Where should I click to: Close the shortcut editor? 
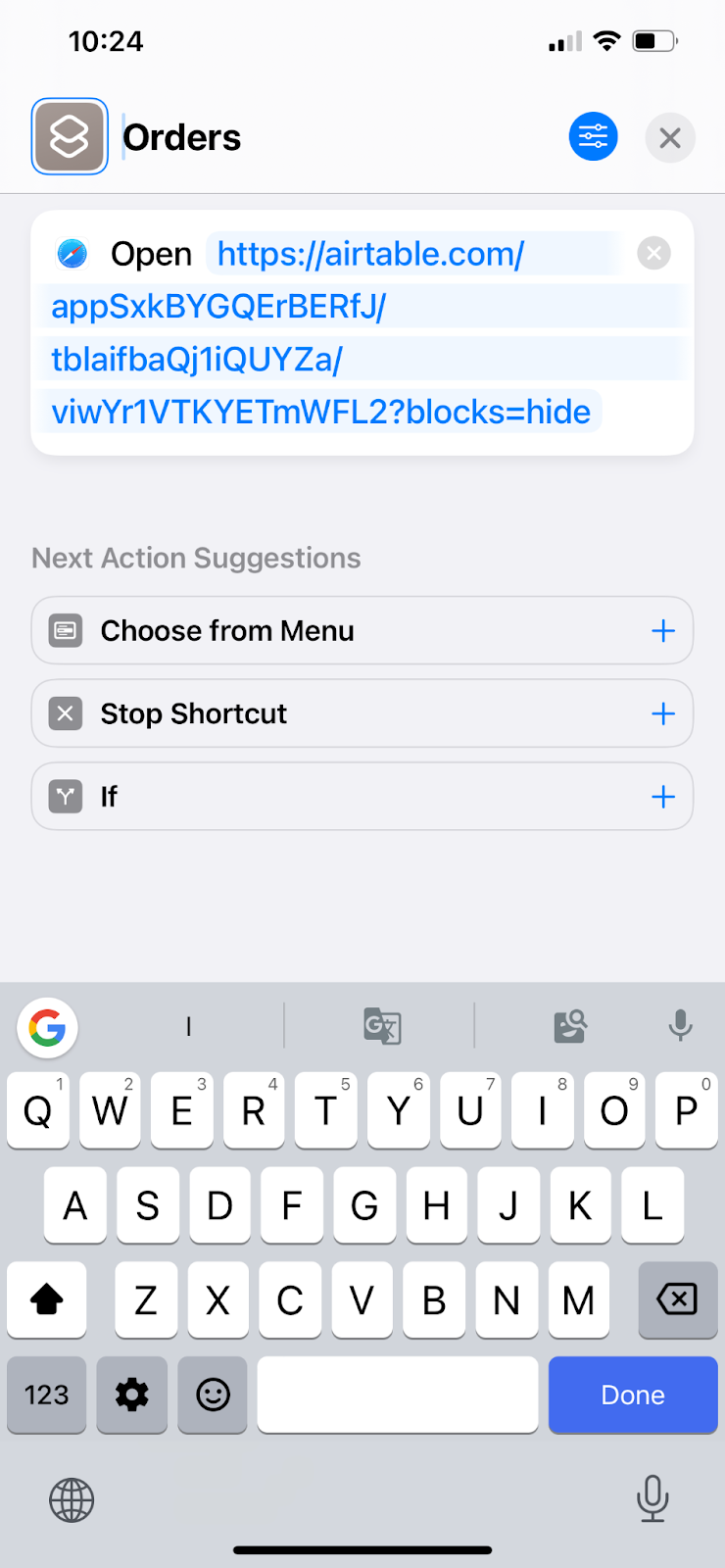670,138
